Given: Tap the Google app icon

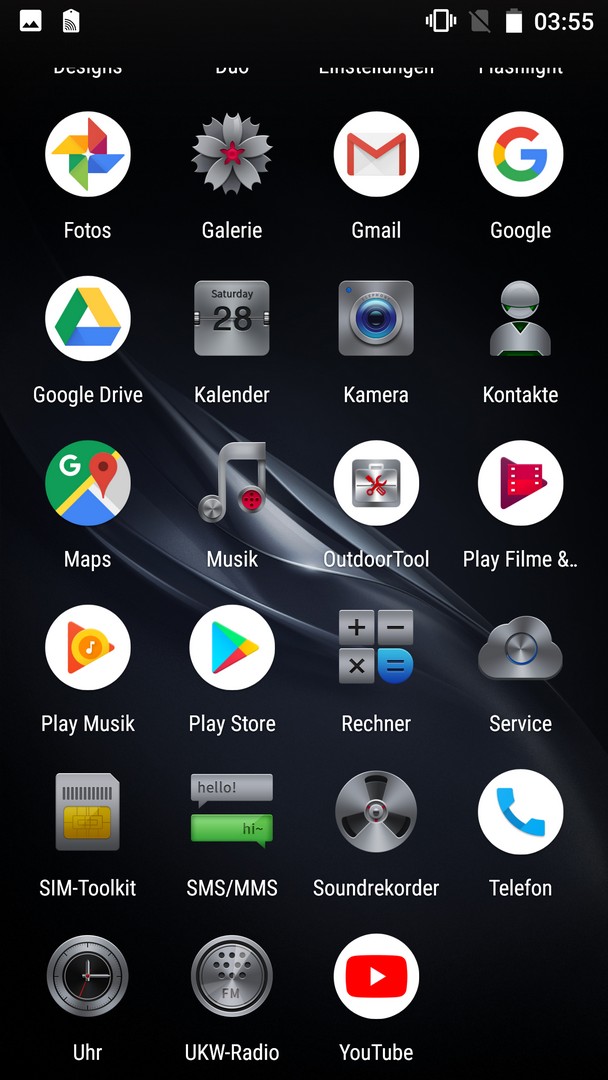Looking at the screenshot, I should tap(520, 154).
